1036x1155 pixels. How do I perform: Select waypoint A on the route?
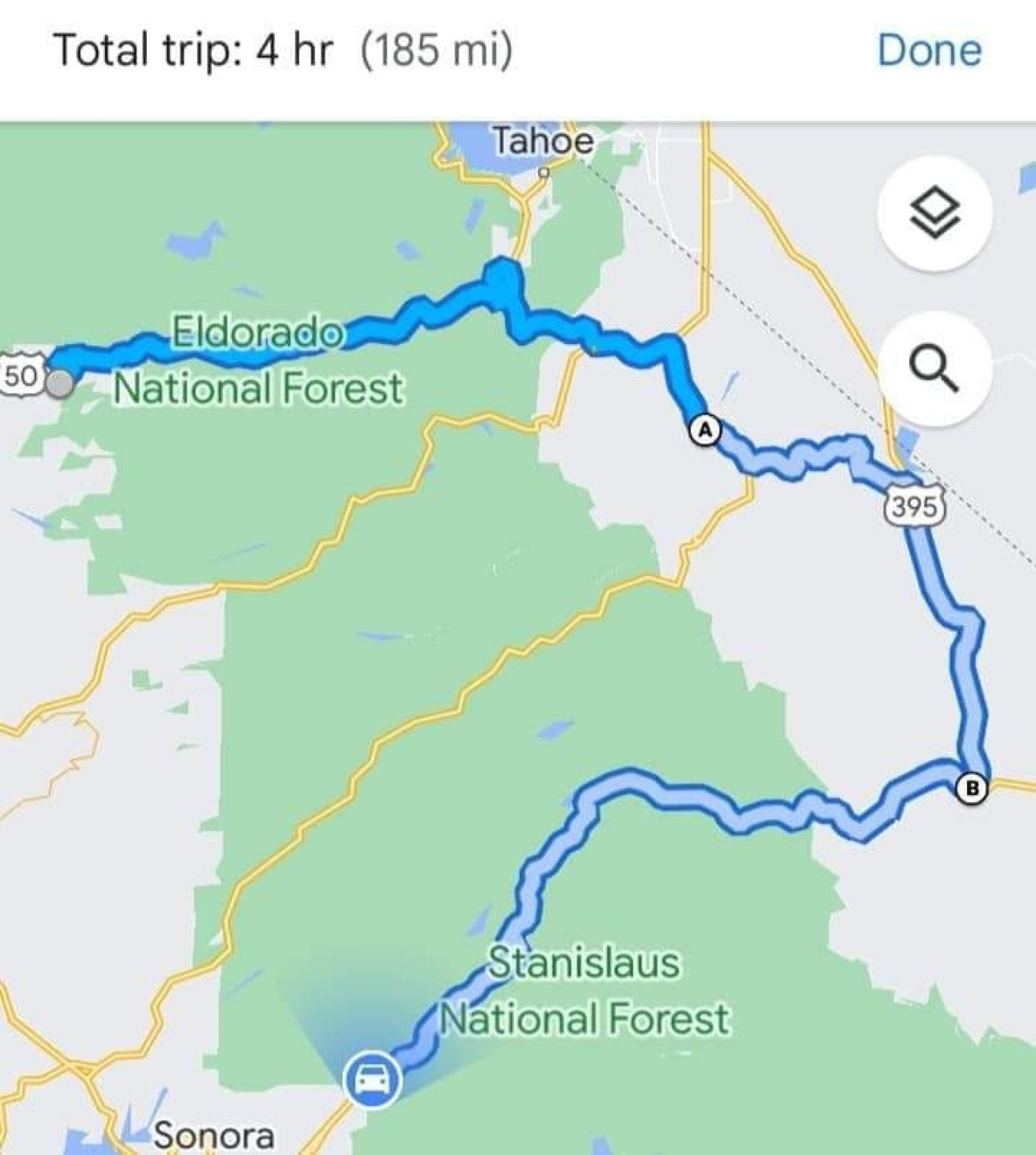tap(705, 431)
